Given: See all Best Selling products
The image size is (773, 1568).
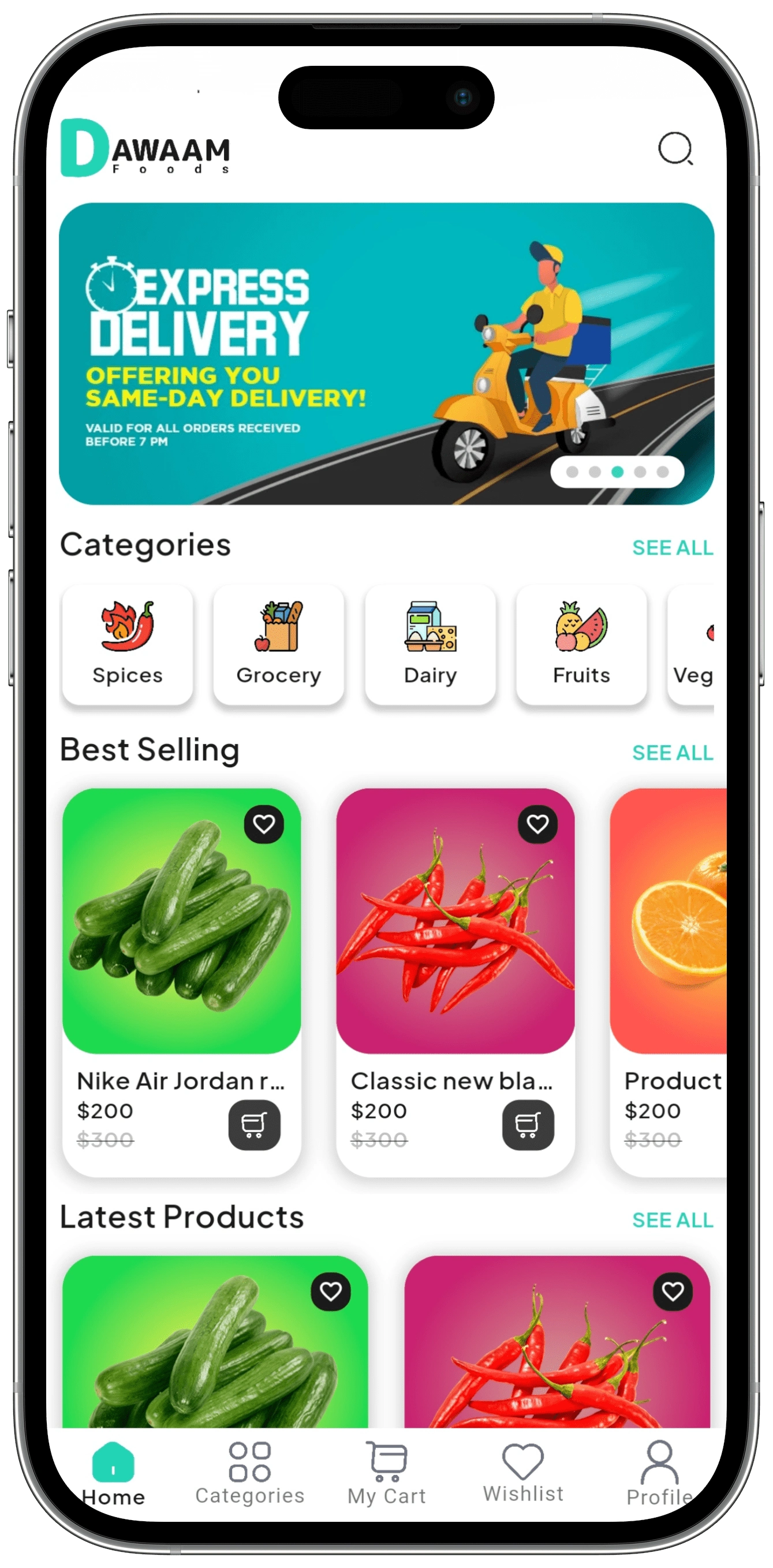Looking at the screenshot, I should (672, 753).
